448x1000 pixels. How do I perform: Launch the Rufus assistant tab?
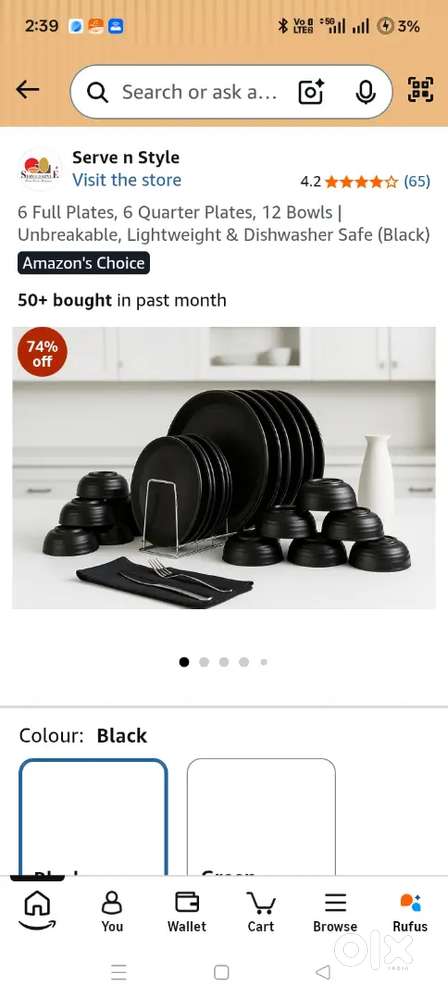pyautogui.click(x=410, y=912)
